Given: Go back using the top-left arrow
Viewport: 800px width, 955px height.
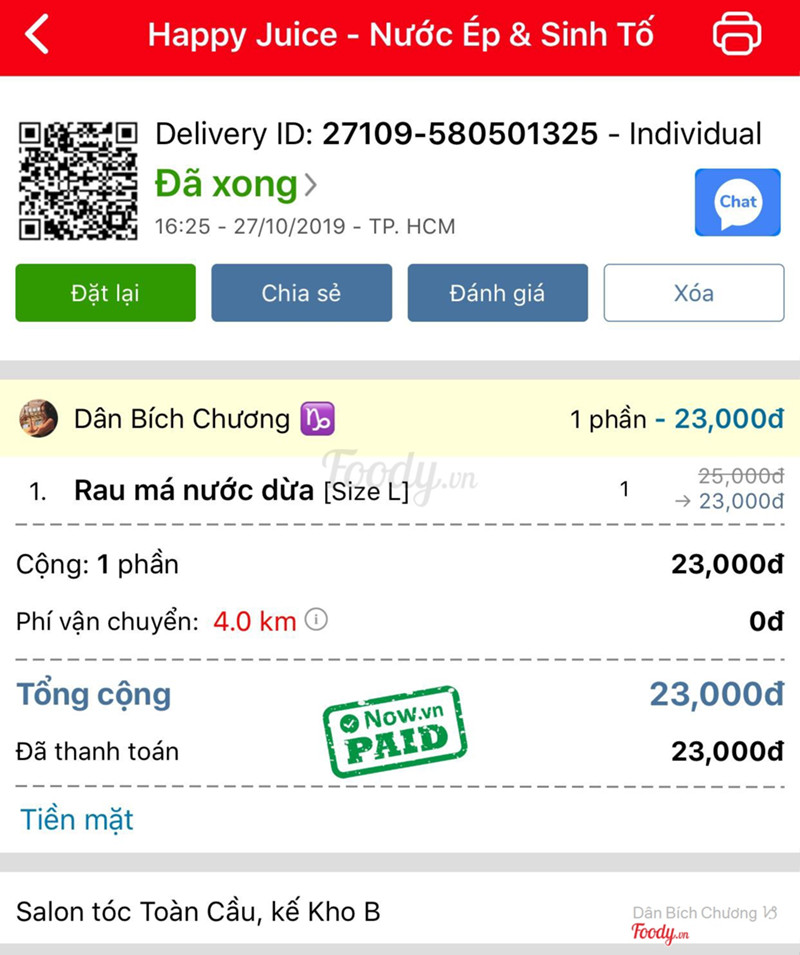Looking at the screenshot, I should pos(37,35).
